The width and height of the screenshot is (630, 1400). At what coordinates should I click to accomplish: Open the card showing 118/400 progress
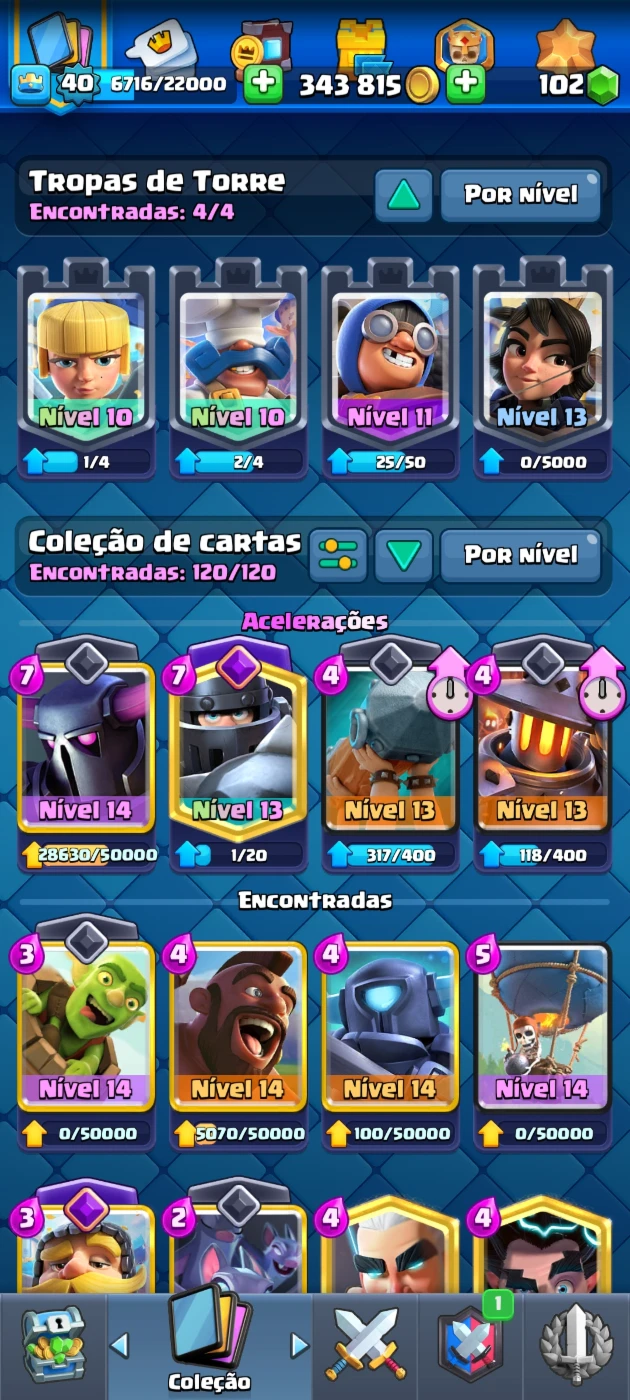[x=542, y=752]
